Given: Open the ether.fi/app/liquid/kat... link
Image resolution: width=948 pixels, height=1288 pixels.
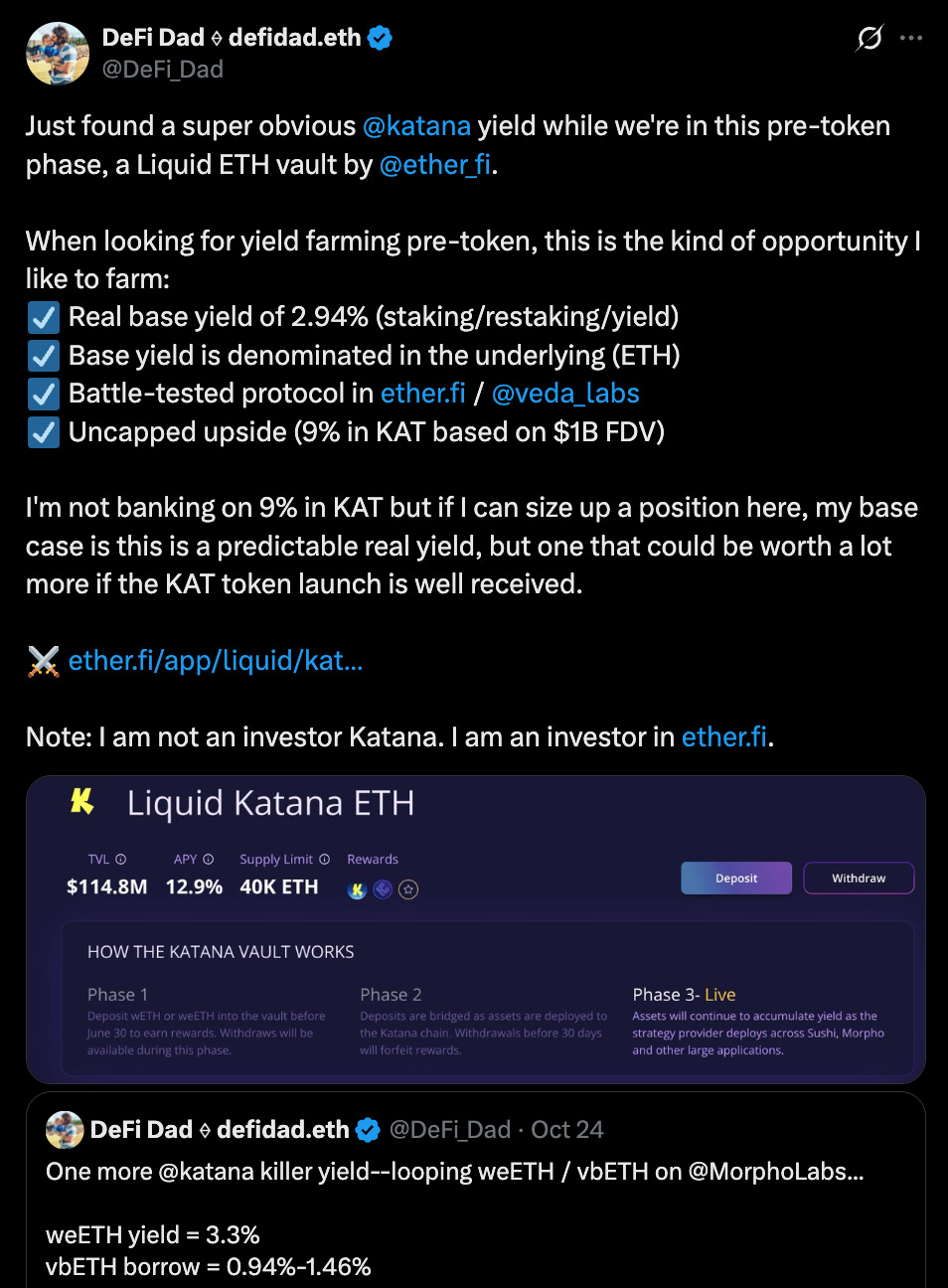Looking at the screenshot, I should [x=216, y=661].
